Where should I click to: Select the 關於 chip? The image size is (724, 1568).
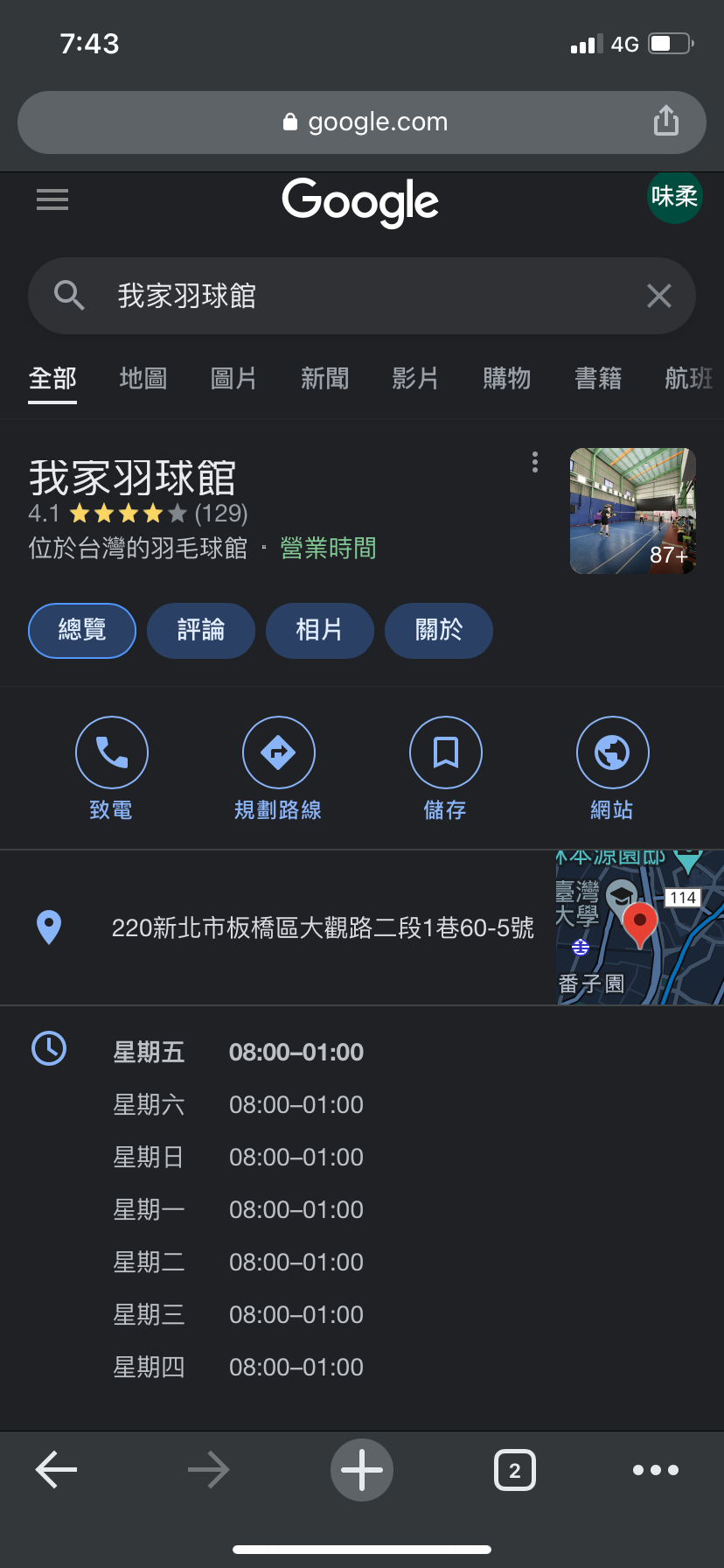(439, 630)
